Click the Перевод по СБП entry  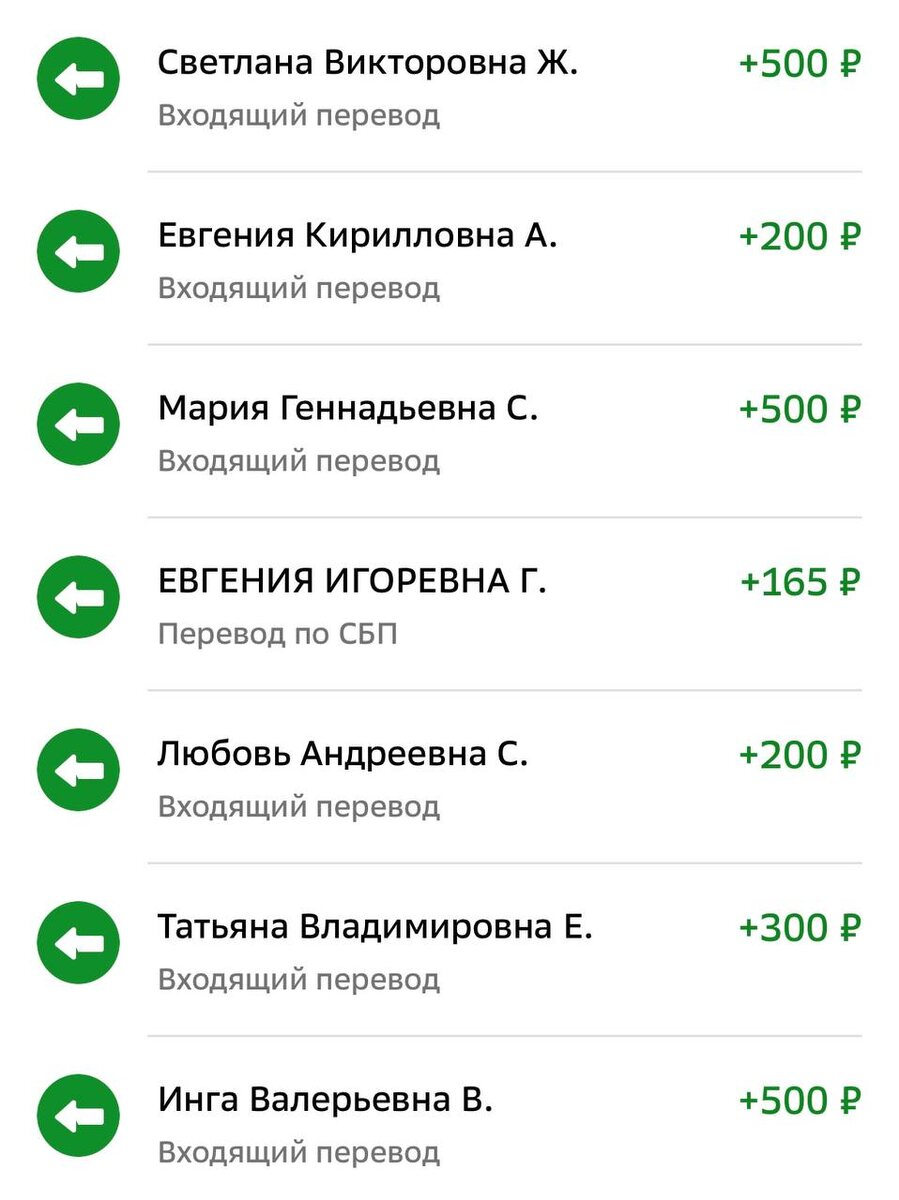tap(278, 633)
